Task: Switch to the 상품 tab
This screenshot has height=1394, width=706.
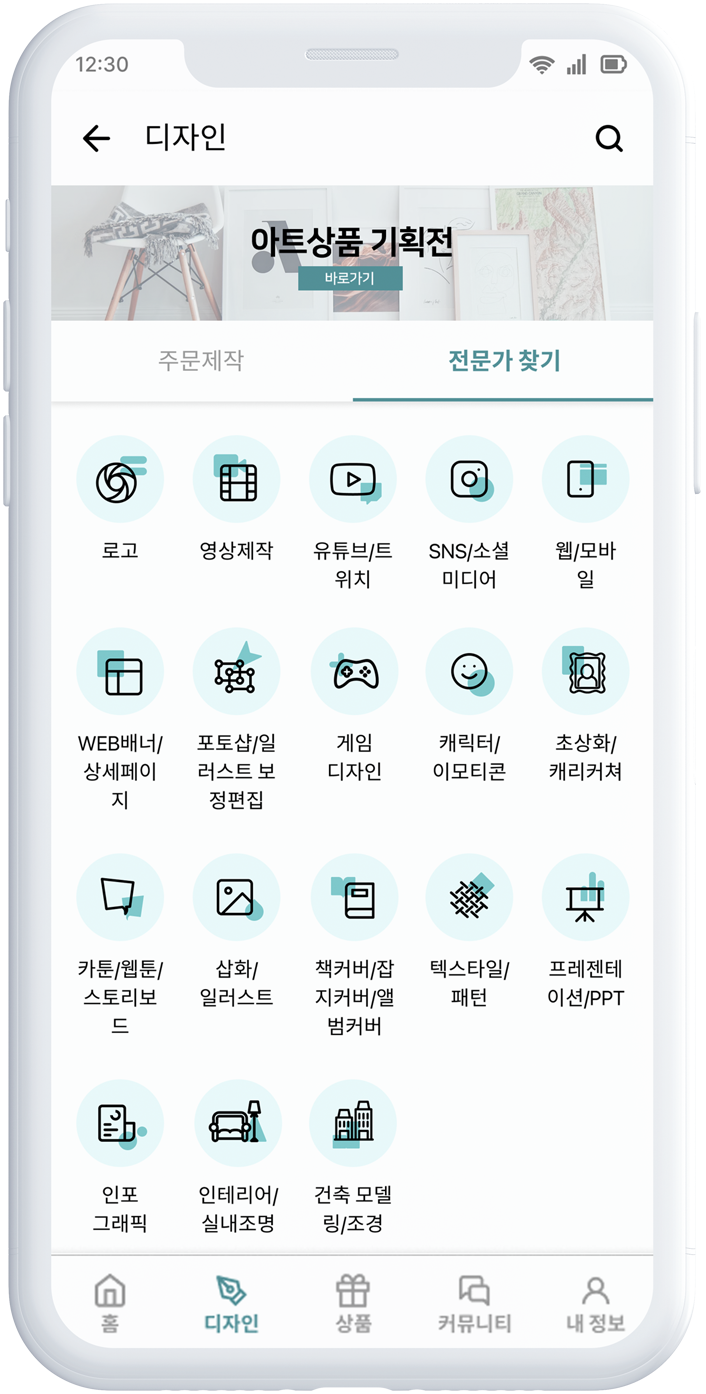Action: coord(352,1304)
